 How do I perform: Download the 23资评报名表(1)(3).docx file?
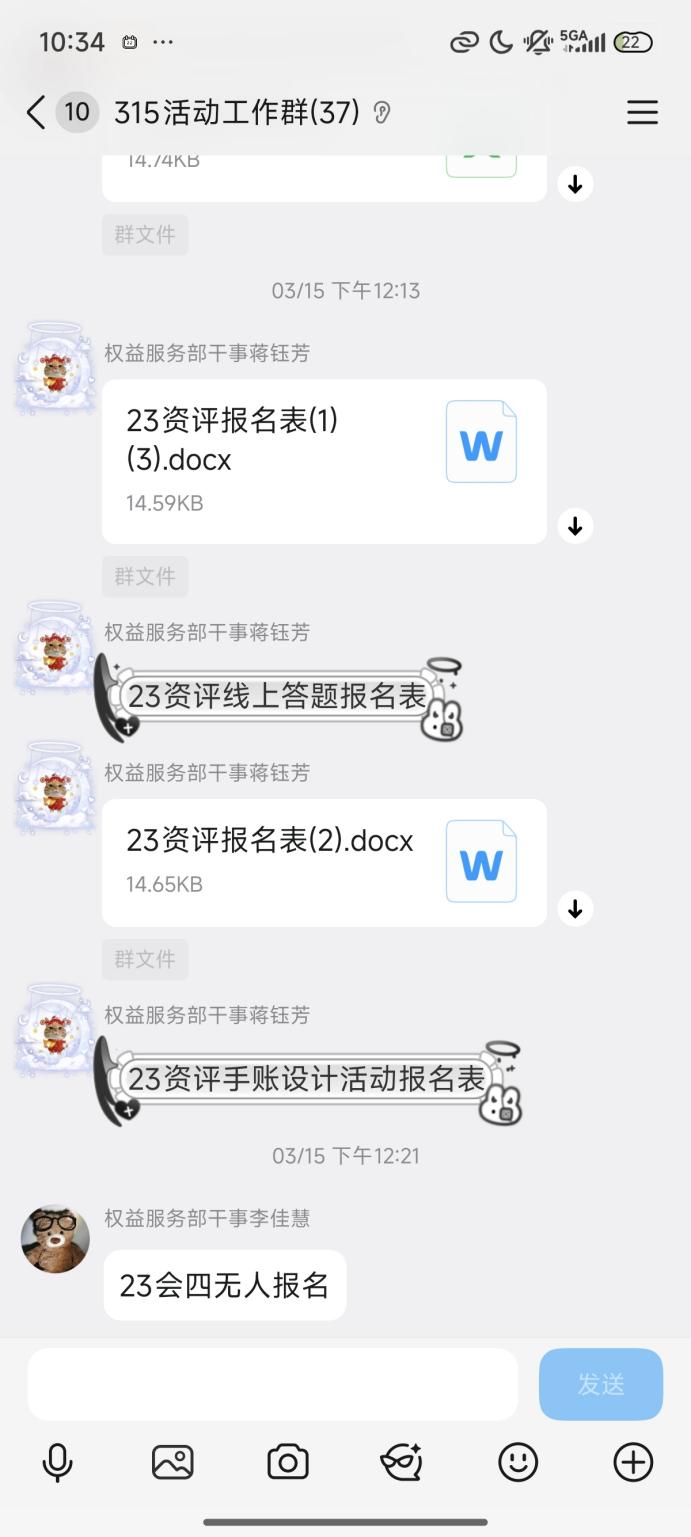[575, 526]
